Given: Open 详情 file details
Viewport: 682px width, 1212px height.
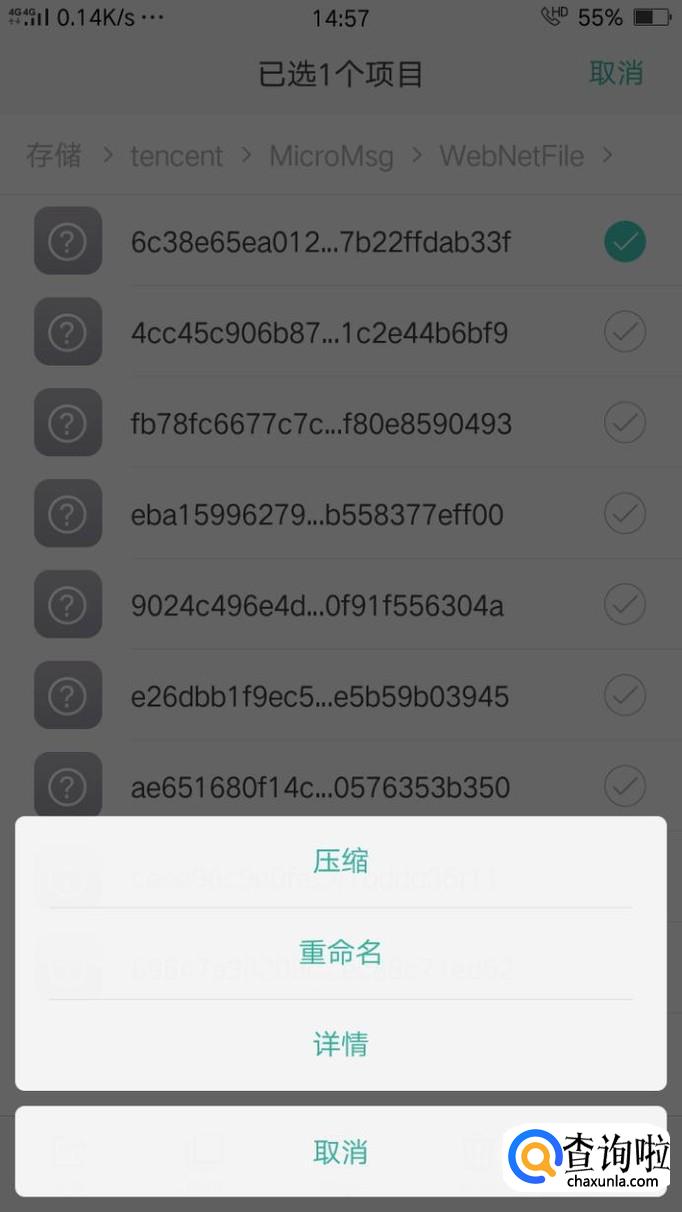Looking at the screenshot, I should click(x=340, y=1044).
